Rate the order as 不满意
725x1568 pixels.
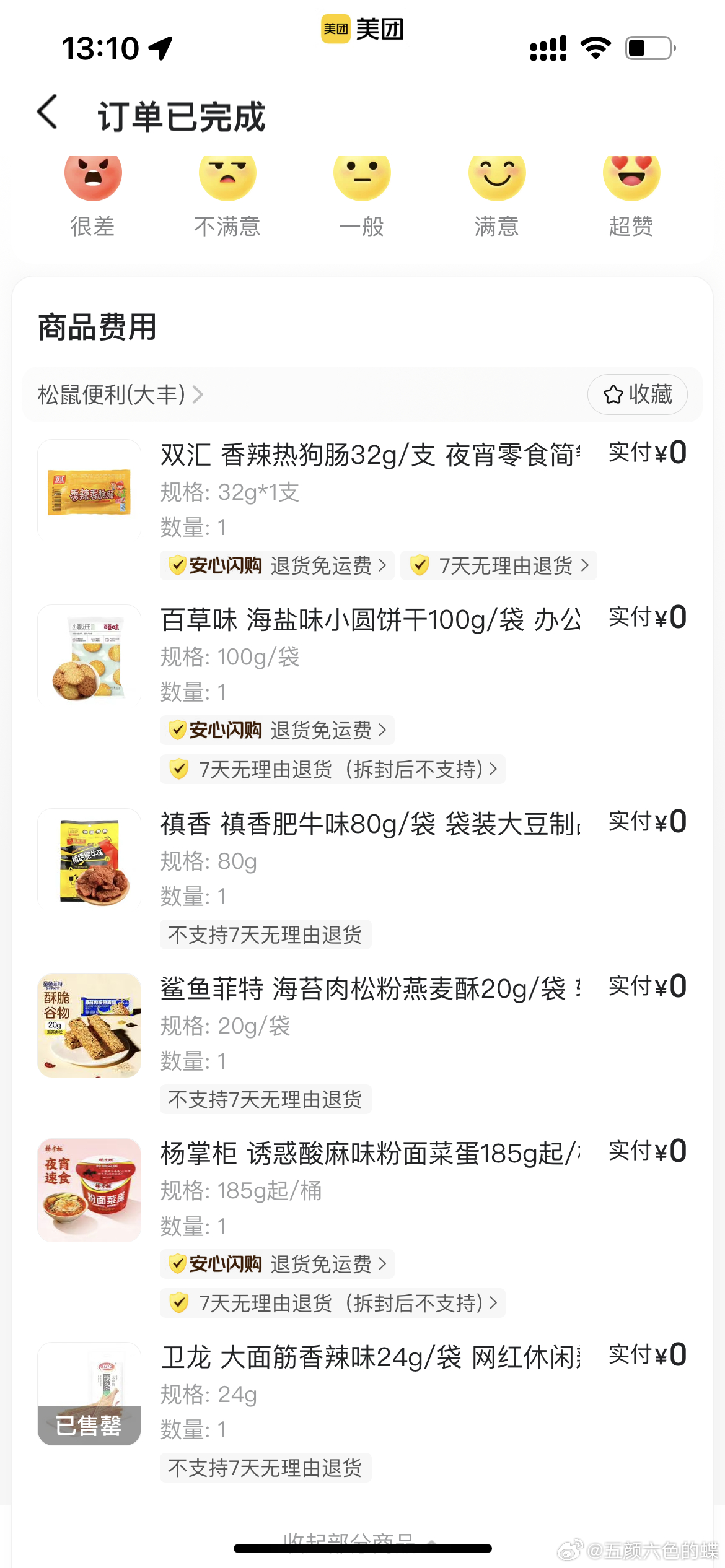click(227, 177)
